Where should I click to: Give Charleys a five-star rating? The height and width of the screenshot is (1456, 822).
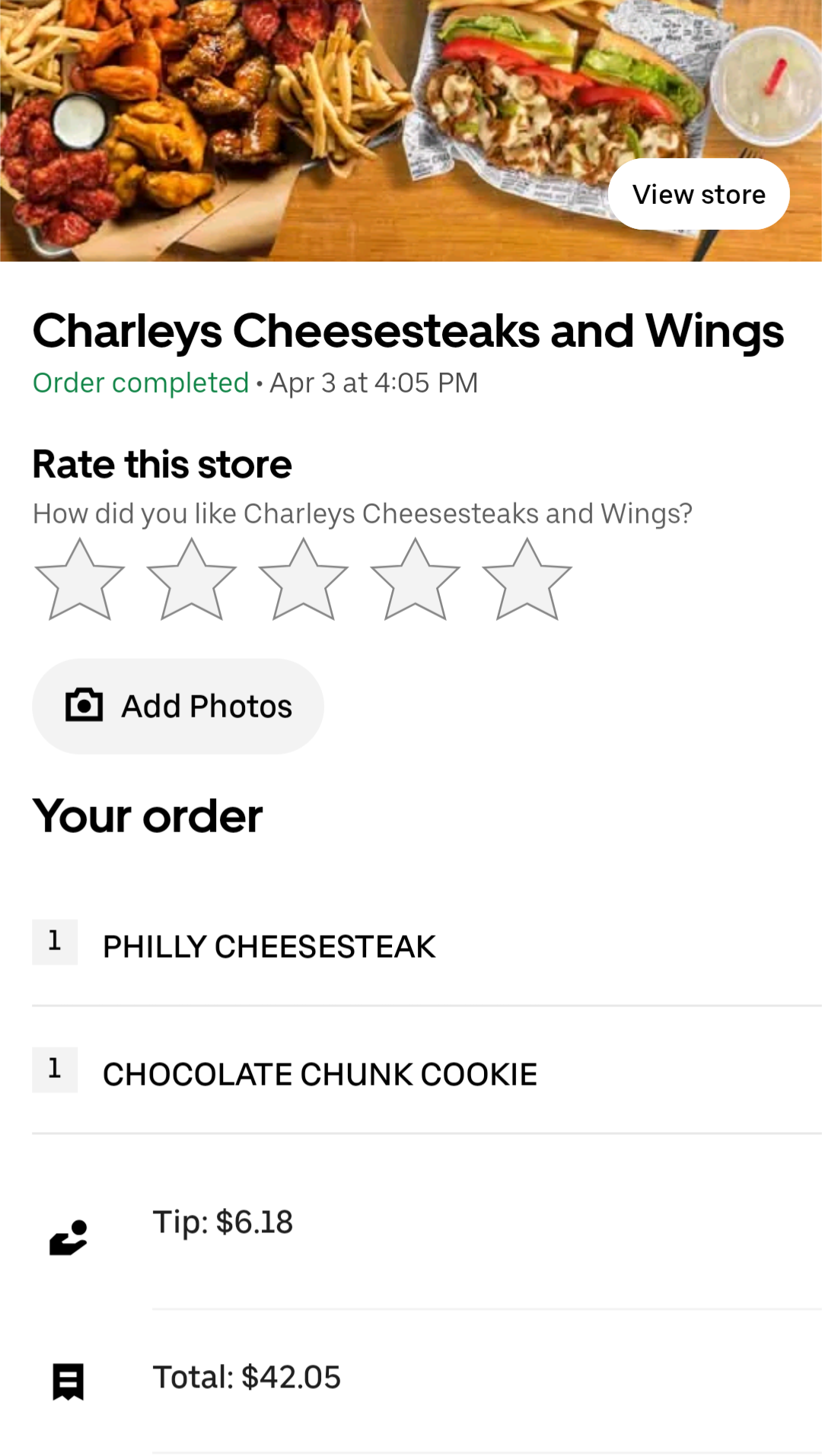click(x=527, y=581)
